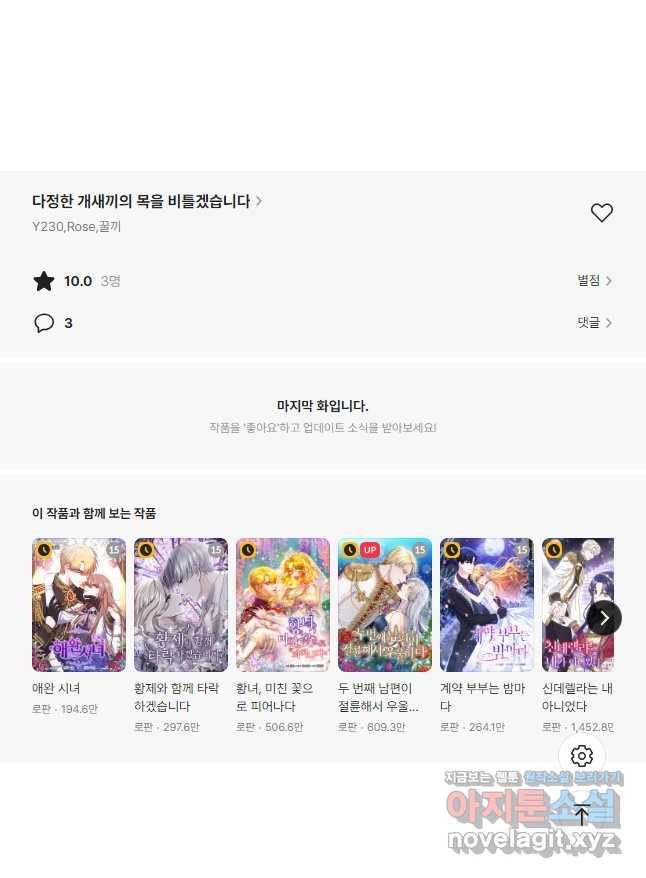Open the webtoon 계약 부부는 밤마다
646x878 pixels.
coord(487,605)
